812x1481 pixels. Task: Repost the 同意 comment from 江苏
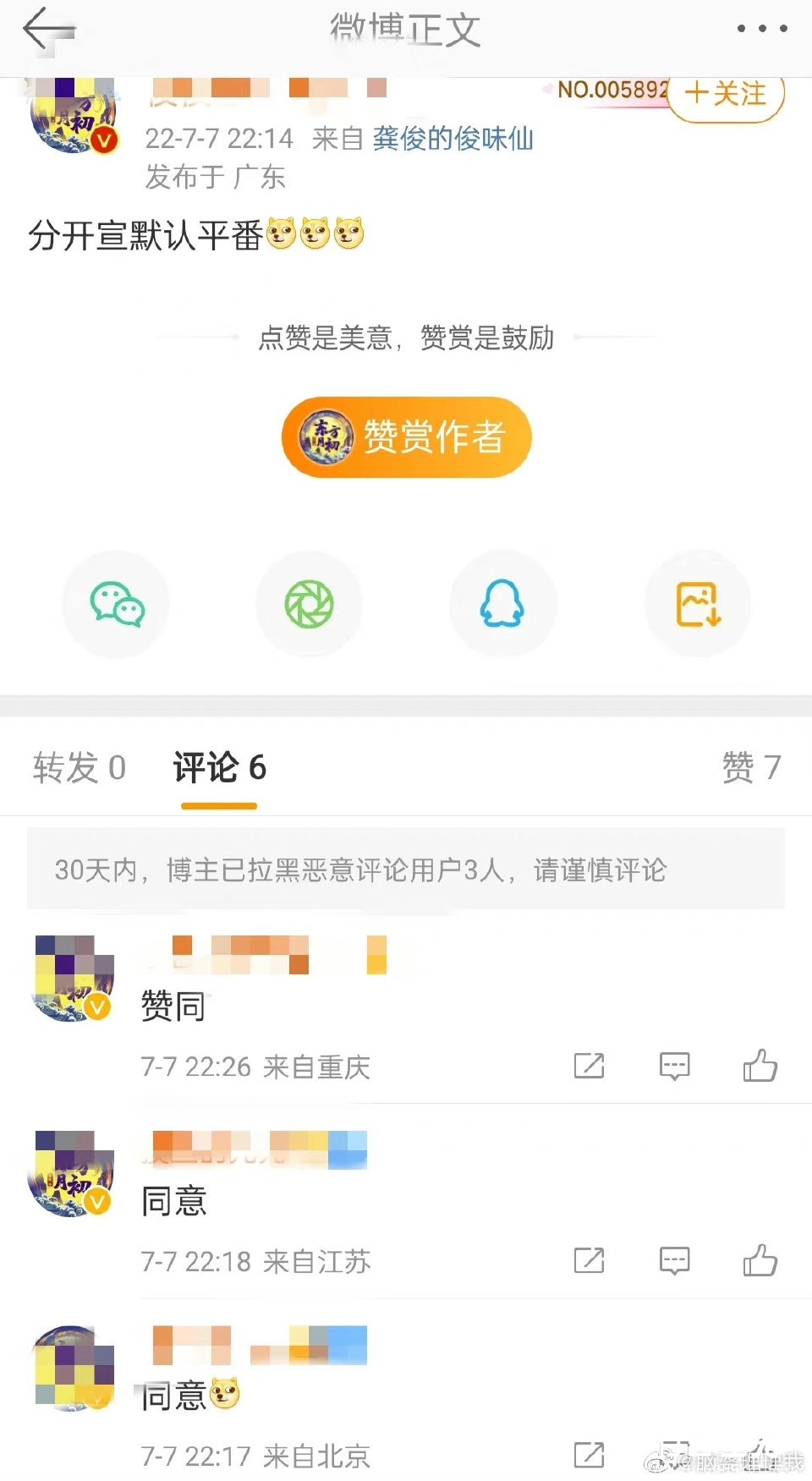(589, 1261)
